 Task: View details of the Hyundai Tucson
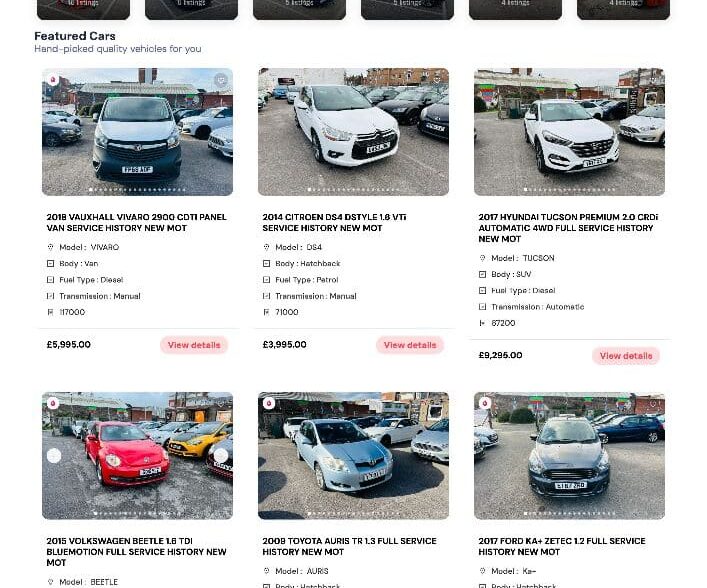[625, 356]
